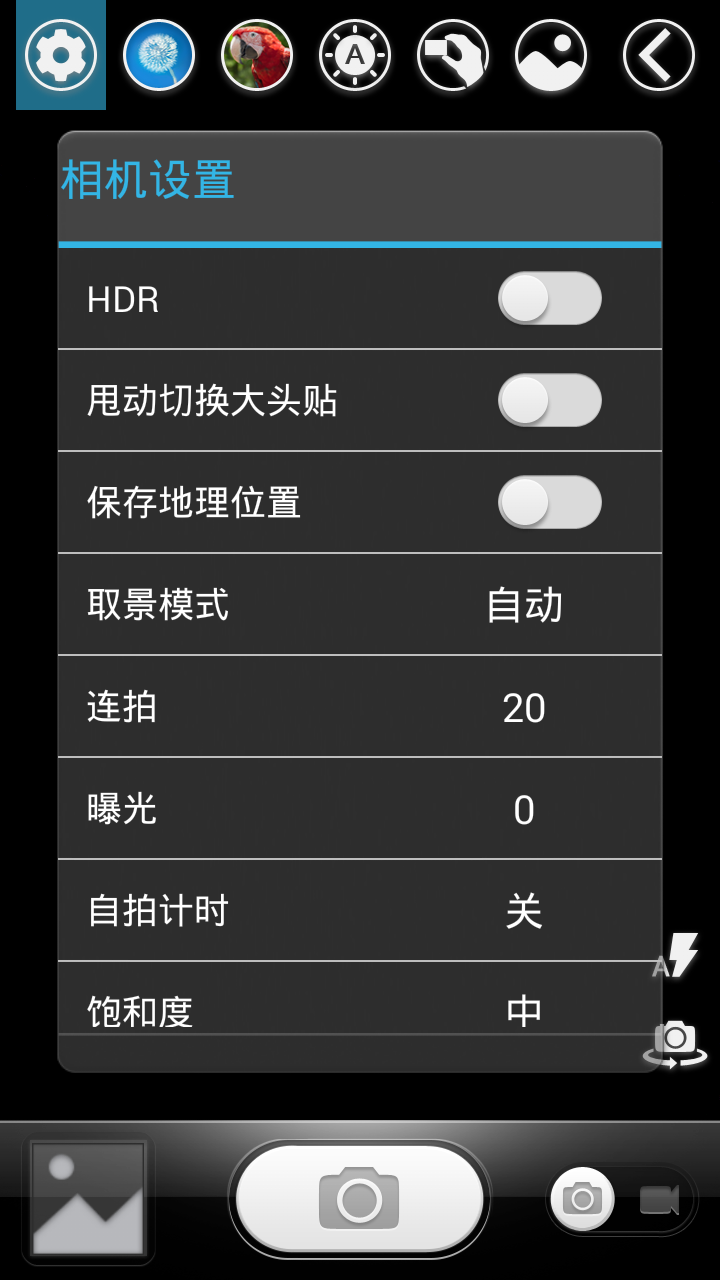Switch to video recording mode
The width and height of the screenshot is (720, 1280).
(x=659, y=1198)
